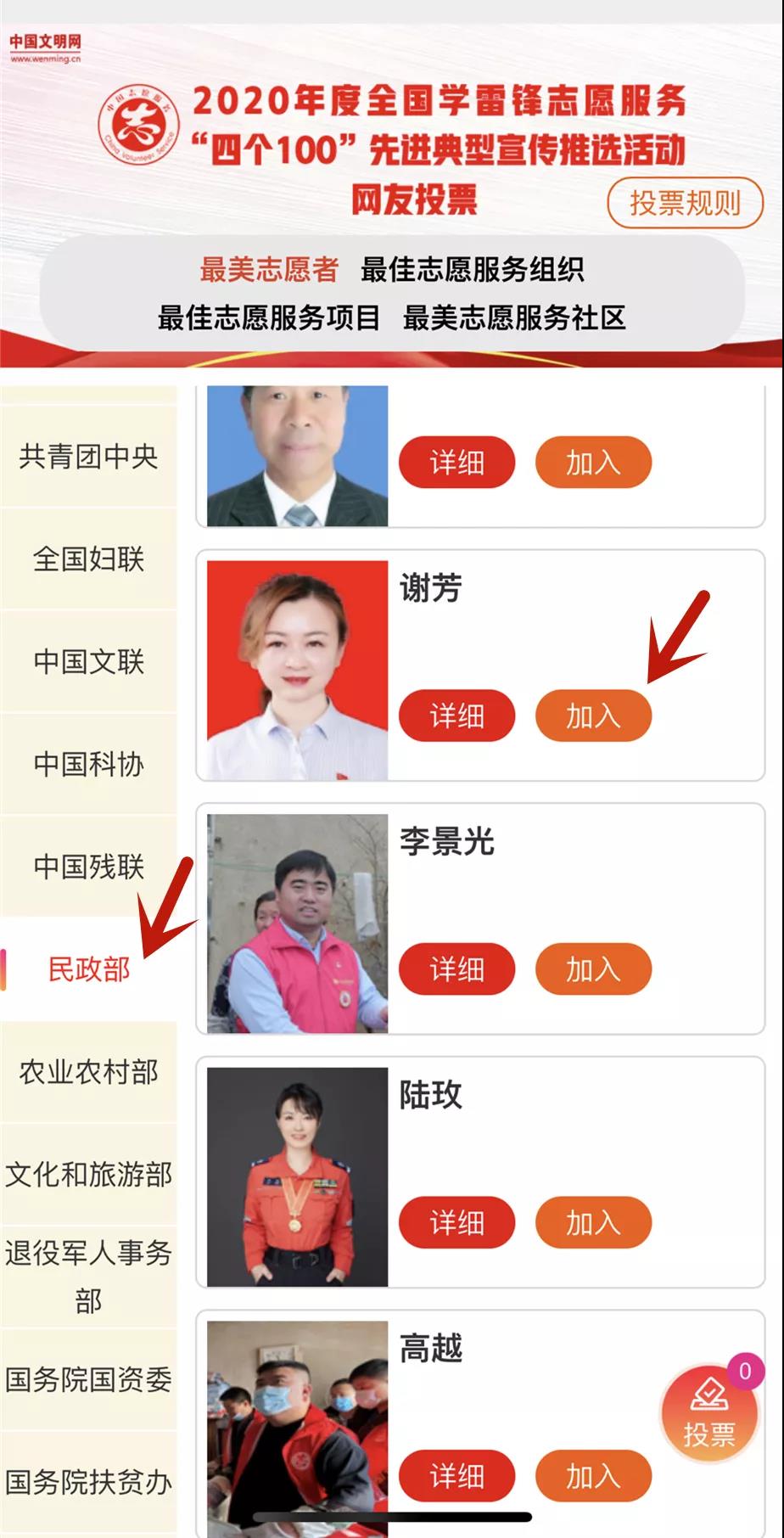The height and width of the screenshot is (1538, 784).
Task: Switch to 最佳志愿服务组织 category
Action: click(x=472, y=270)
